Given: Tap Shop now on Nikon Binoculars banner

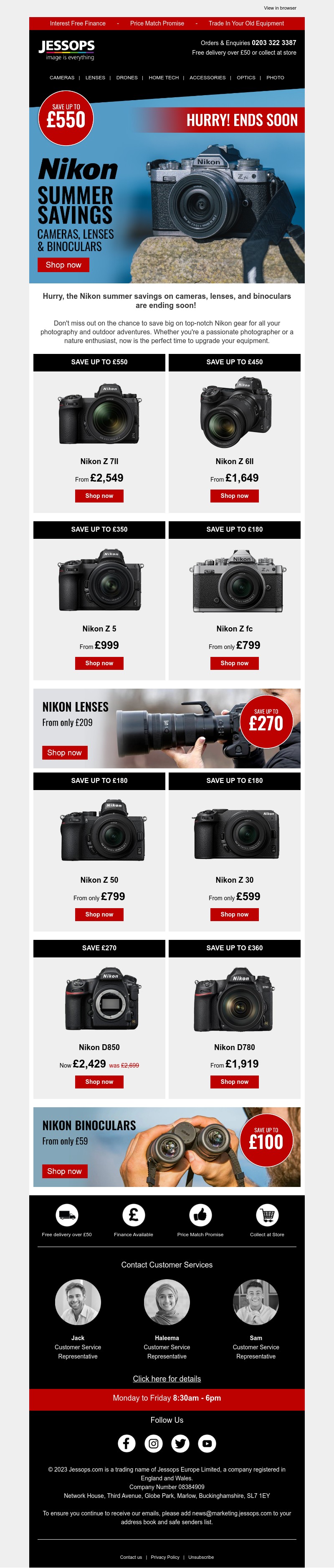Looking at the screenshot, I should [64, 1171].
